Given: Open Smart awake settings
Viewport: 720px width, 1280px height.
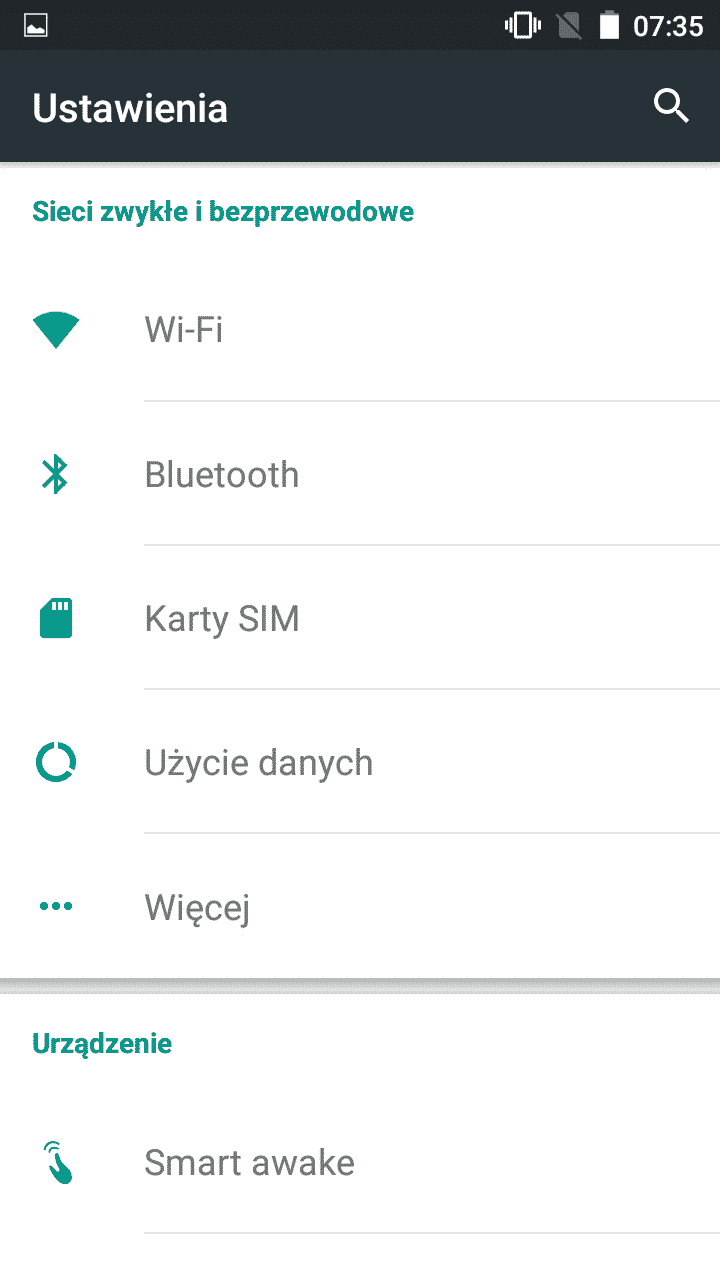Looking at the screenshot, I should tap(360, 1163).
